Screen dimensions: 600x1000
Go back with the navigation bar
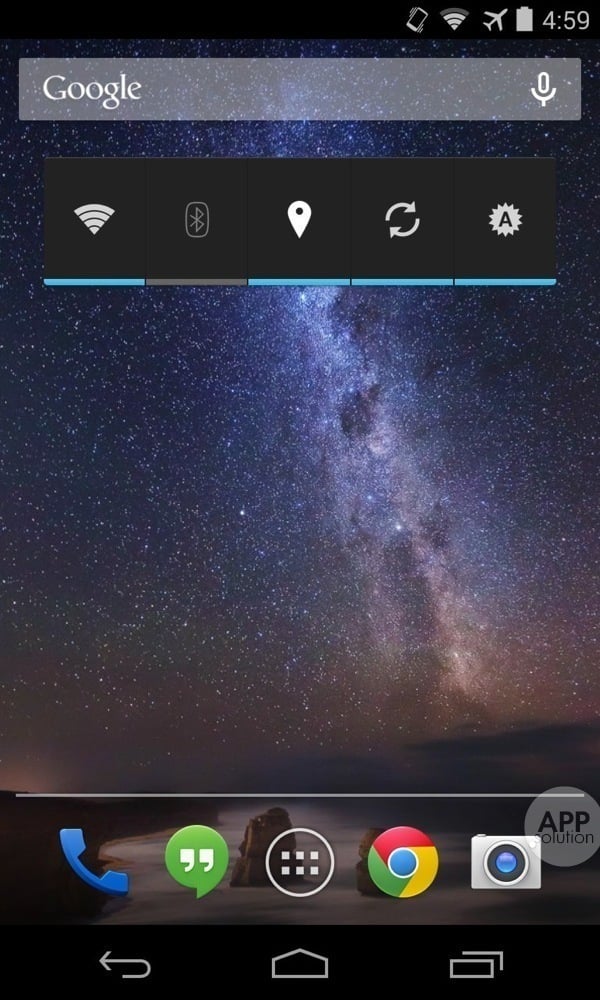point(125,964)
